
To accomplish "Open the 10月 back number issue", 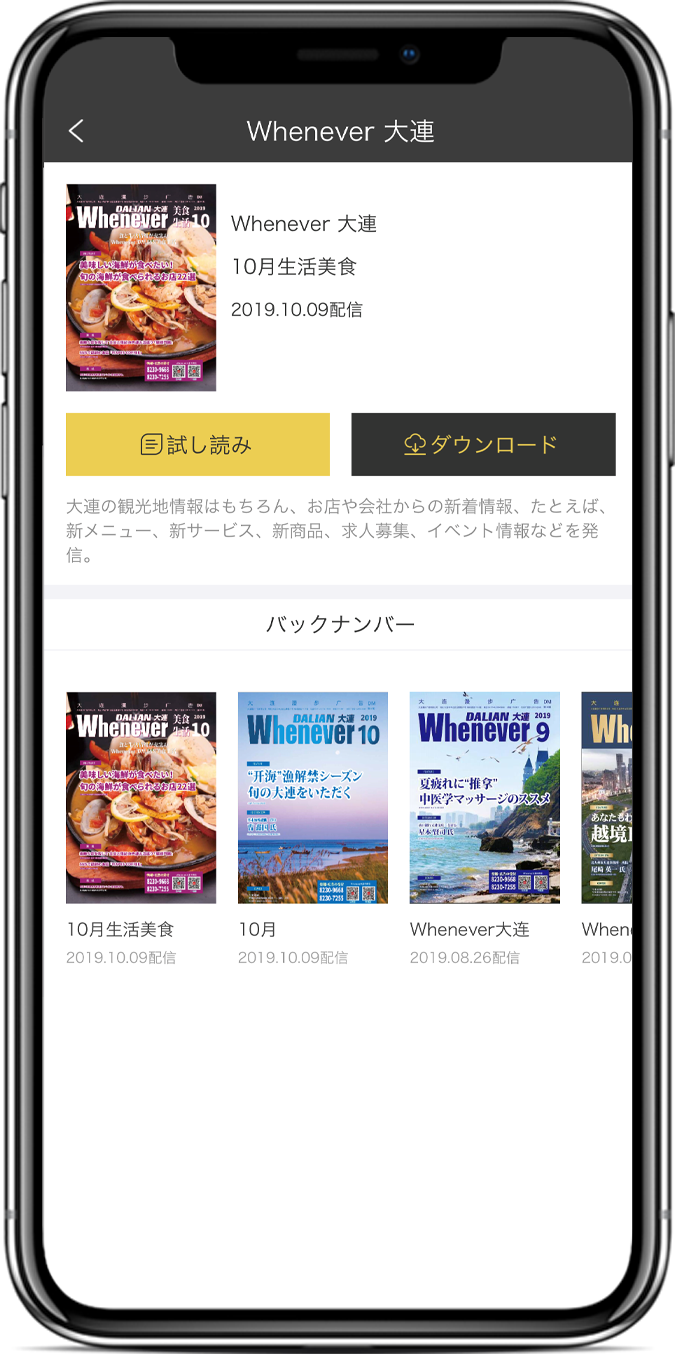I will click(x=313, y=797).
